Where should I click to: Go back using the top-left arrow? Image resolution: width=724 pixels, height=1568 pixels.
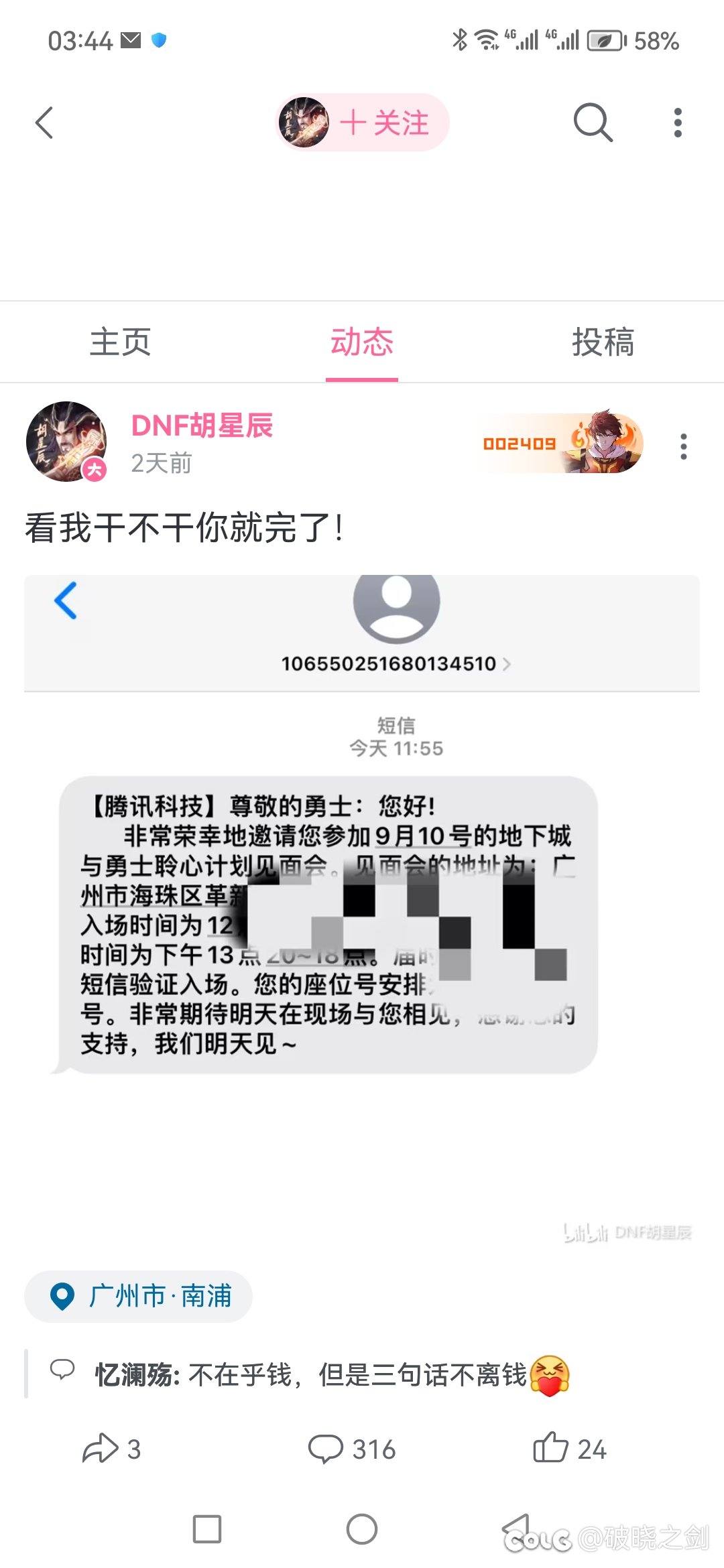pos(44,123)
